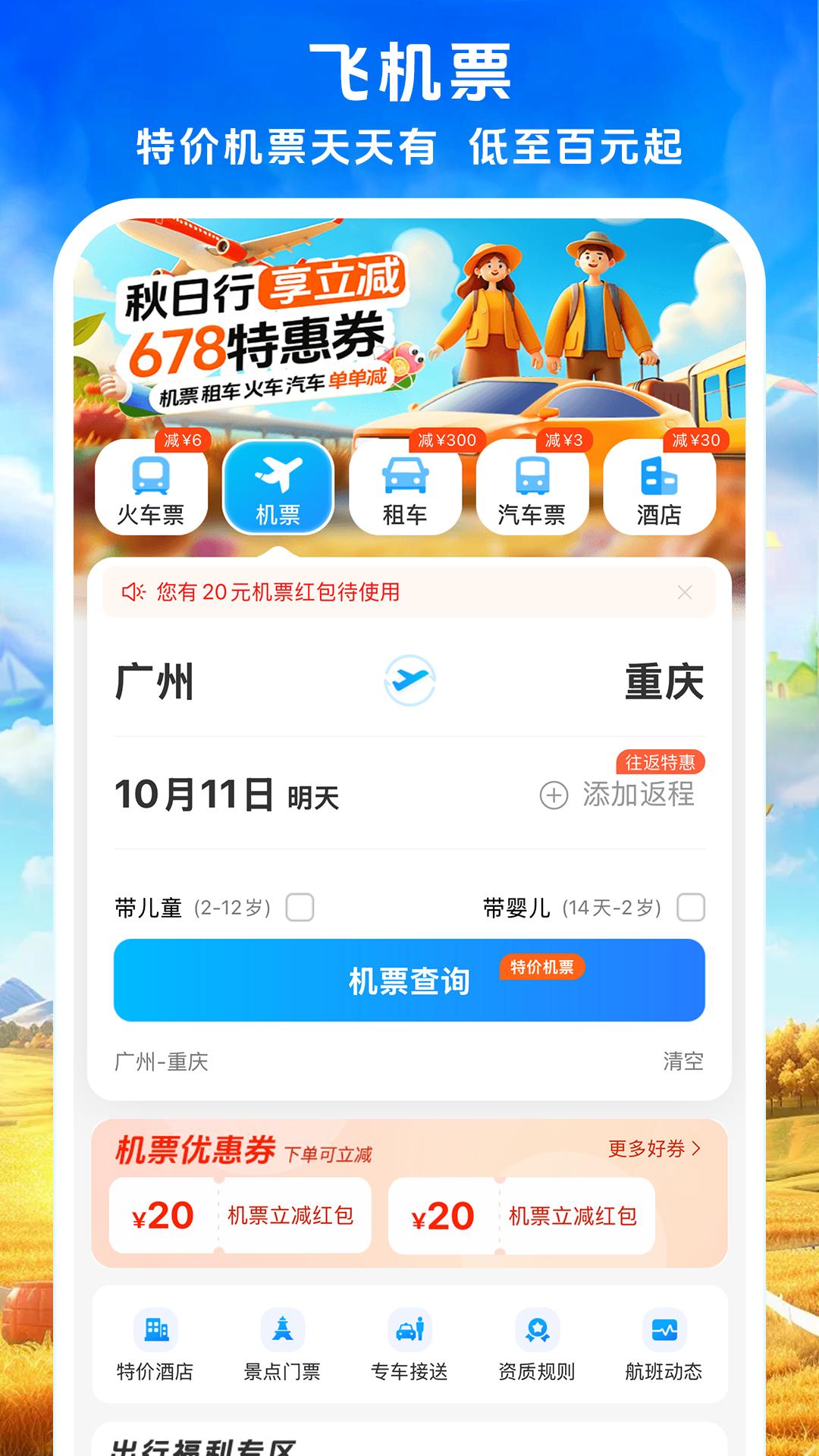Open 更多好券 for more coupons
The height and width of the screenshot is (1456, 819).
pyautogui.click(x=655, y=1150)
